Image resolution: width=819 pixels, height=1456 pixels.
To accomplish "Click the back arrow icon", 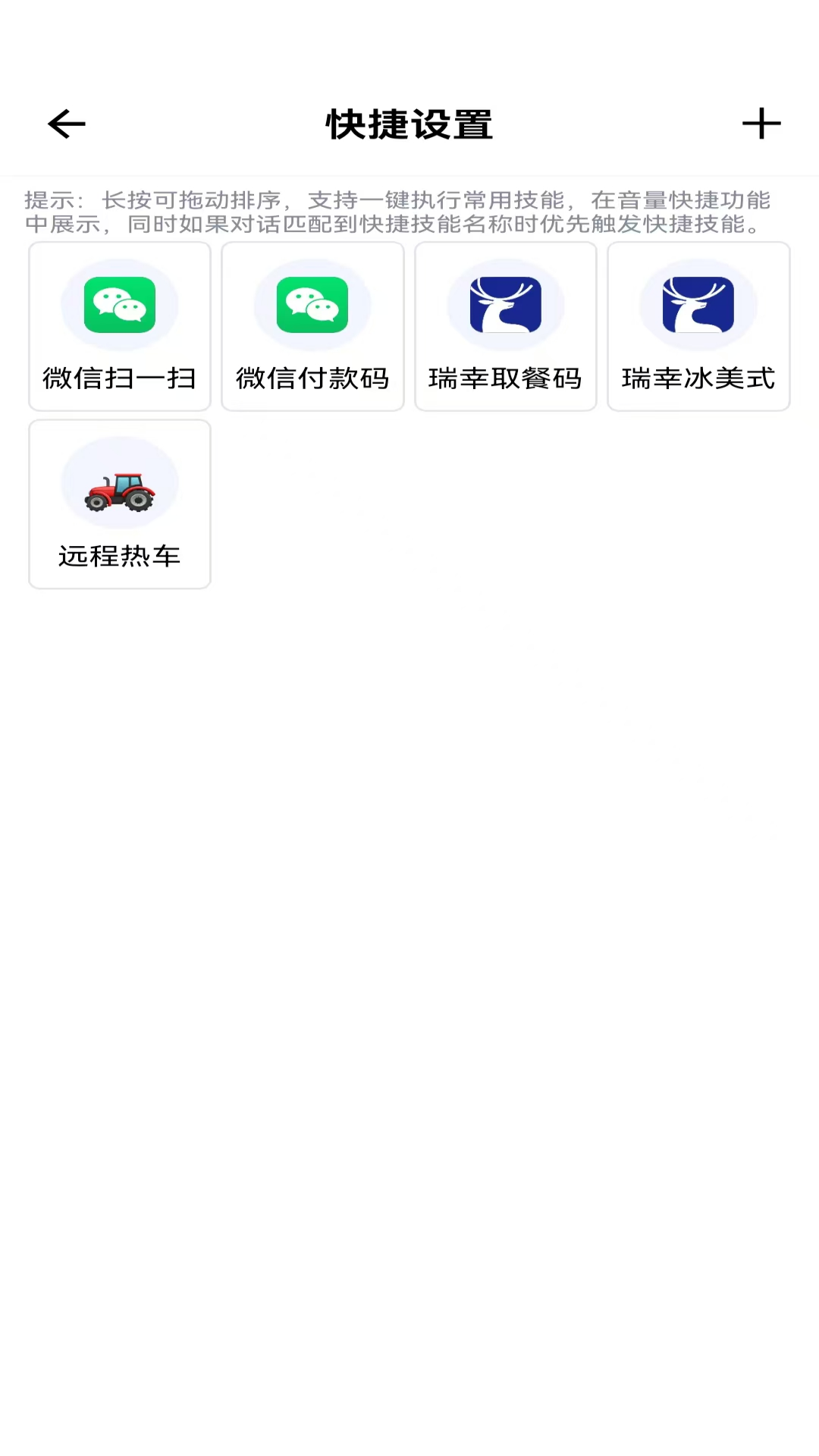I will pyautogui.click(x=65, y=124).
